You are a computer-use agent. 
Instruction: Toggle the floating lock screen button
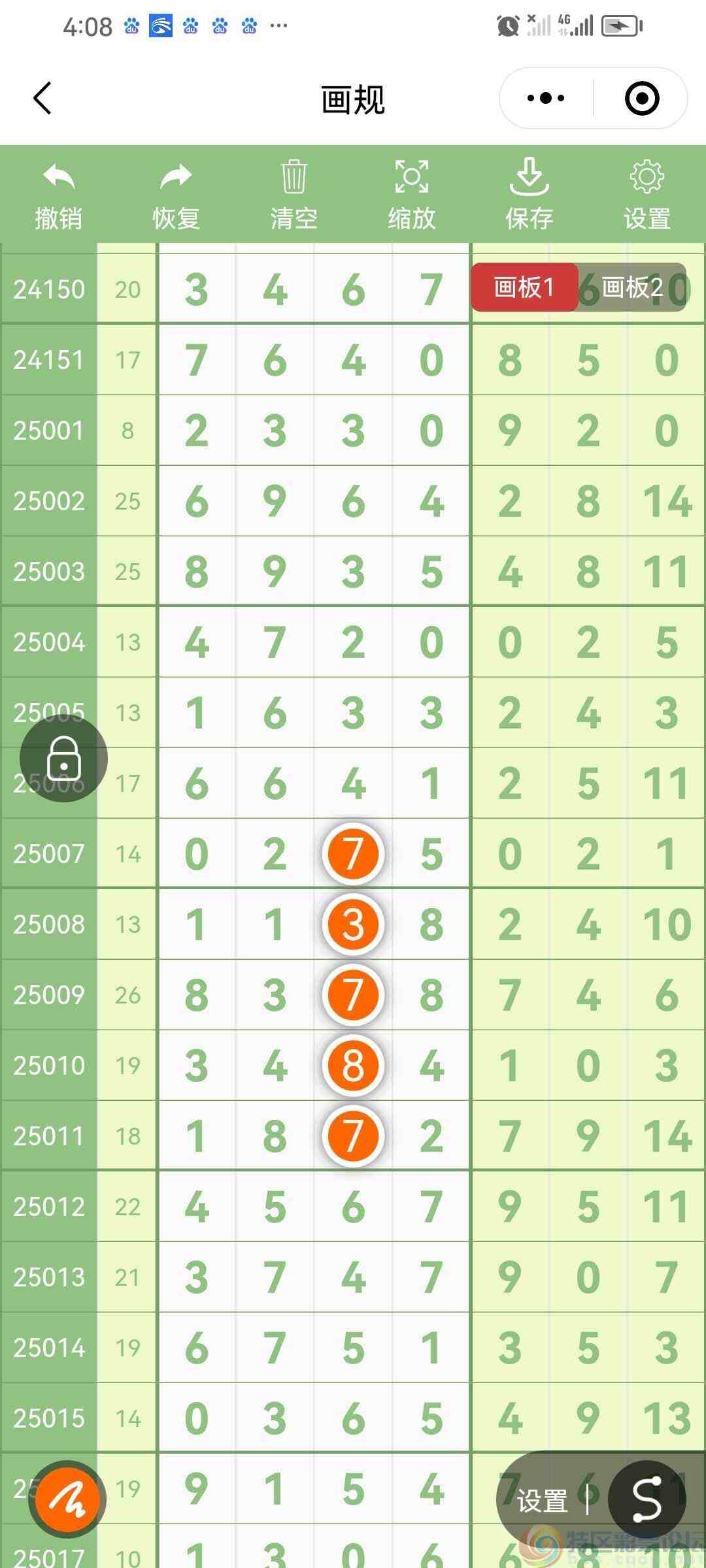point(63,759)
